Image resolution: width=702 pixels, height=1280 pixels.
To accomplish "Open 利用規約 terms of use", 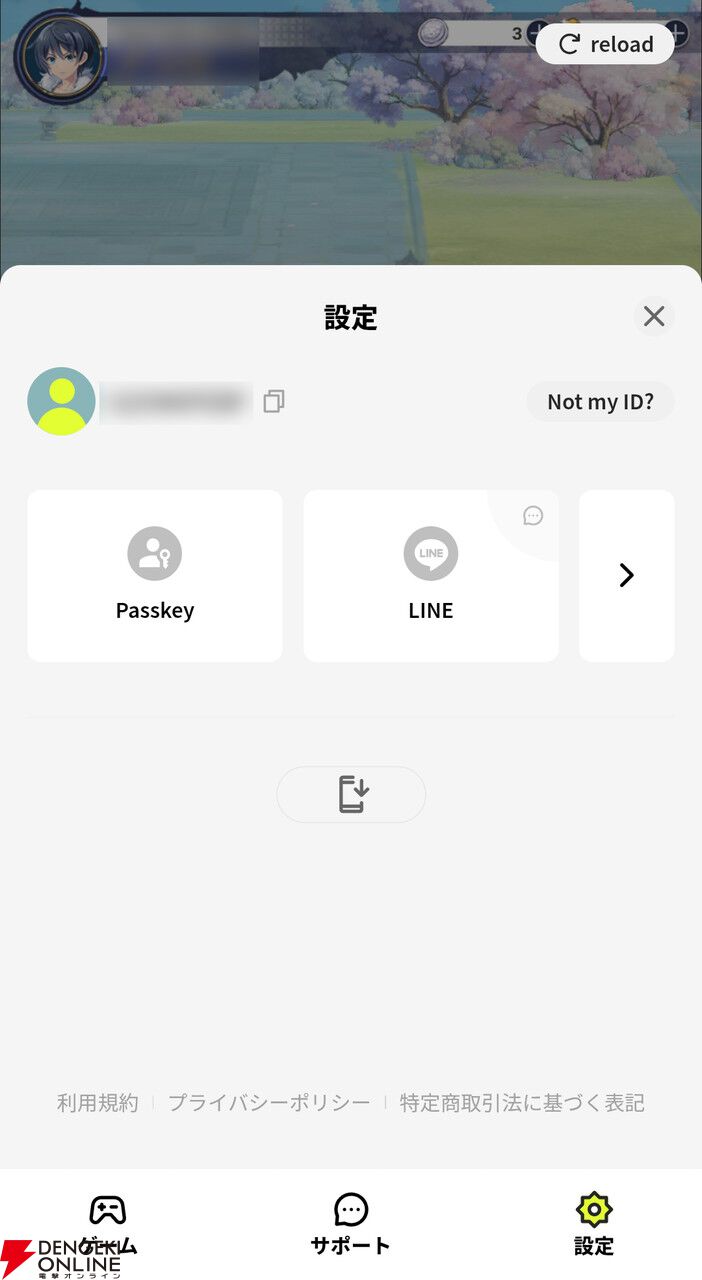I will click(x=97, y=1103).
